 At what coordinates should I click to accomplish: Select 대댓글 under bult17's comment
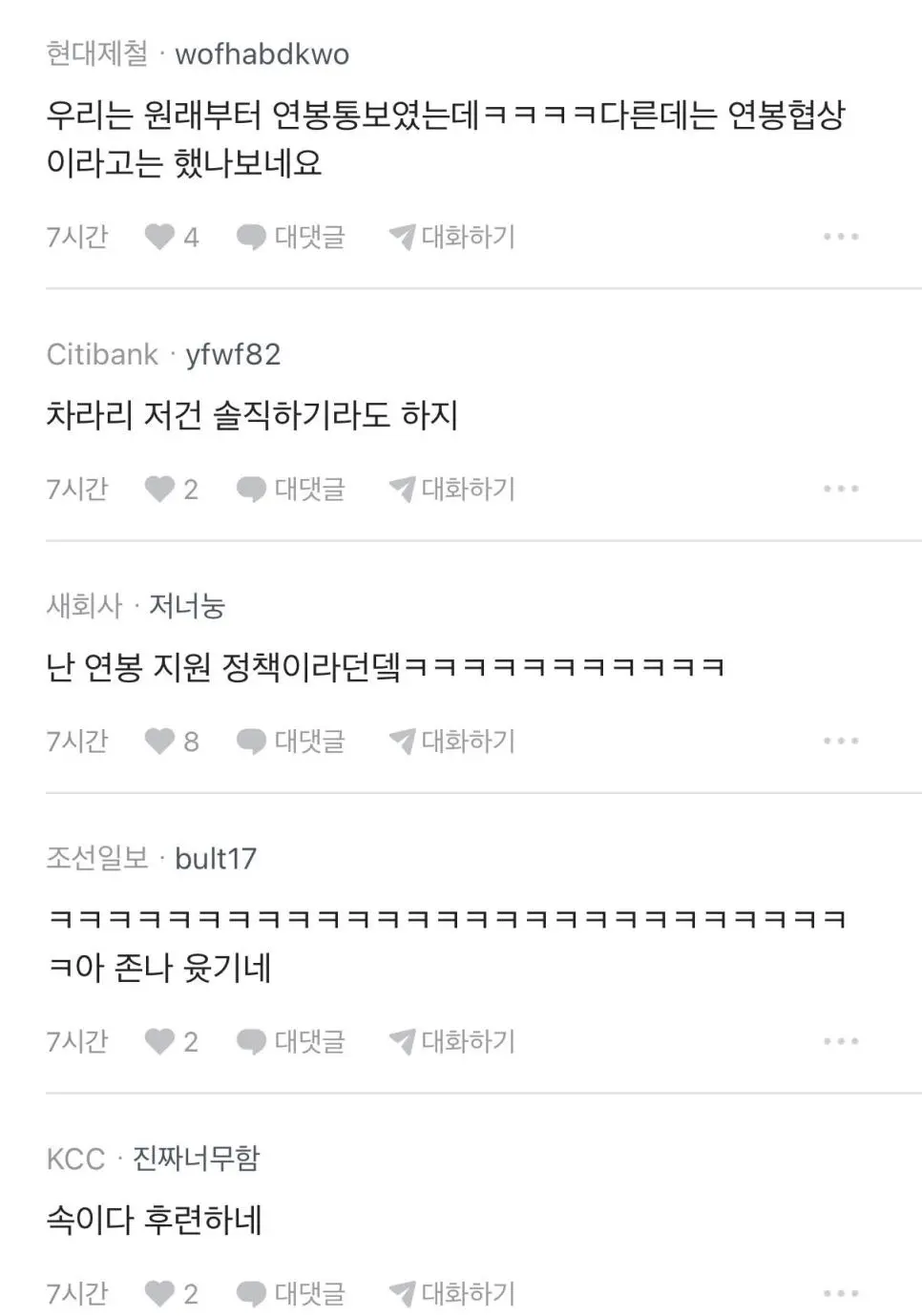(291, 1041)
